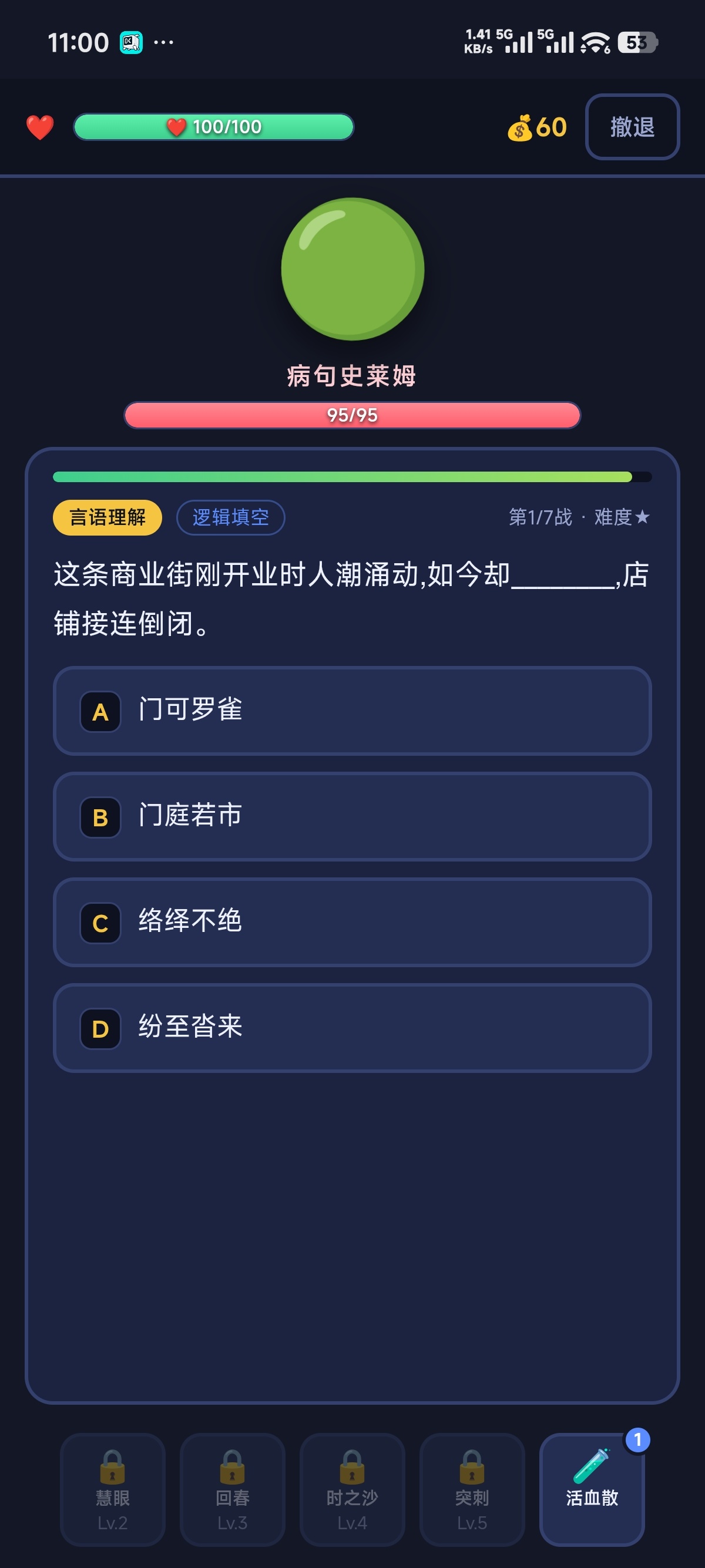Tap the 撤退 retreat button
This screenshot has height=1568, width=705.
pos(632,127)
